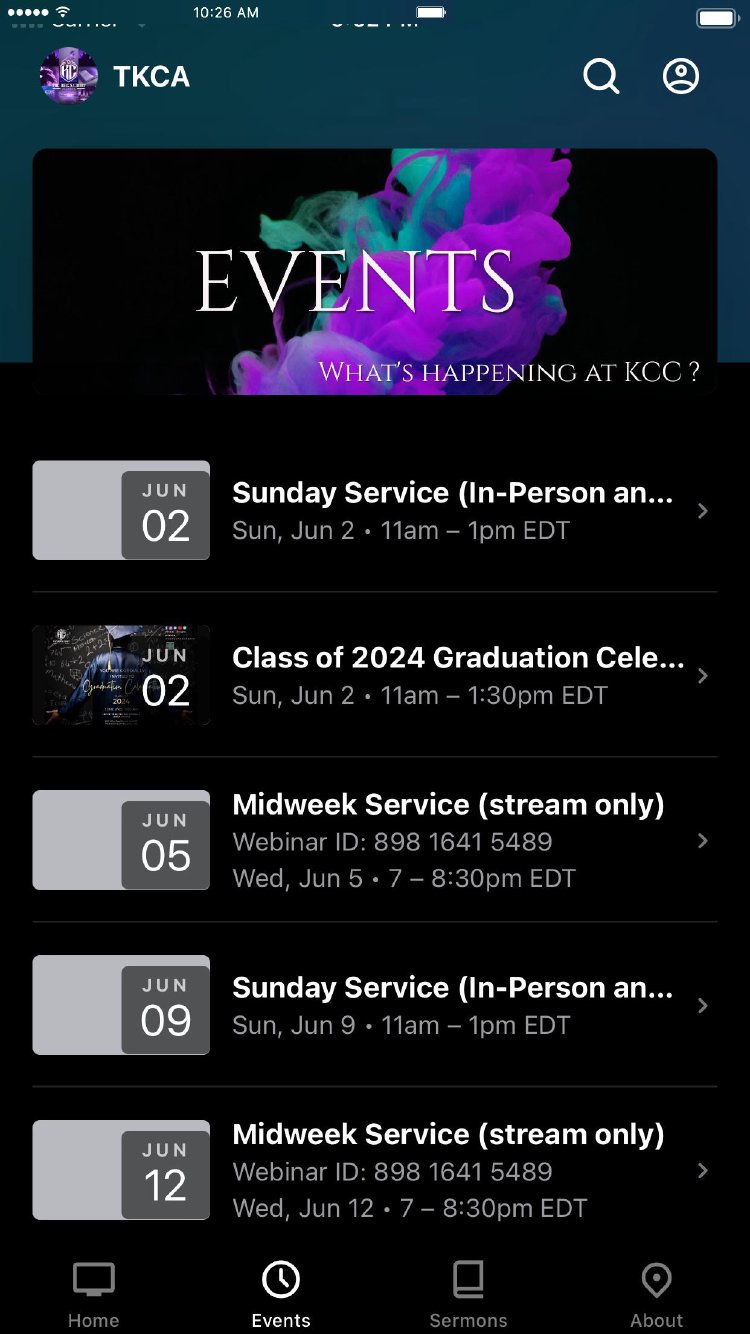The width and height of the screenshot is (750, 1334).
Task: Open the search icon
Action: (x=601, y=76)
